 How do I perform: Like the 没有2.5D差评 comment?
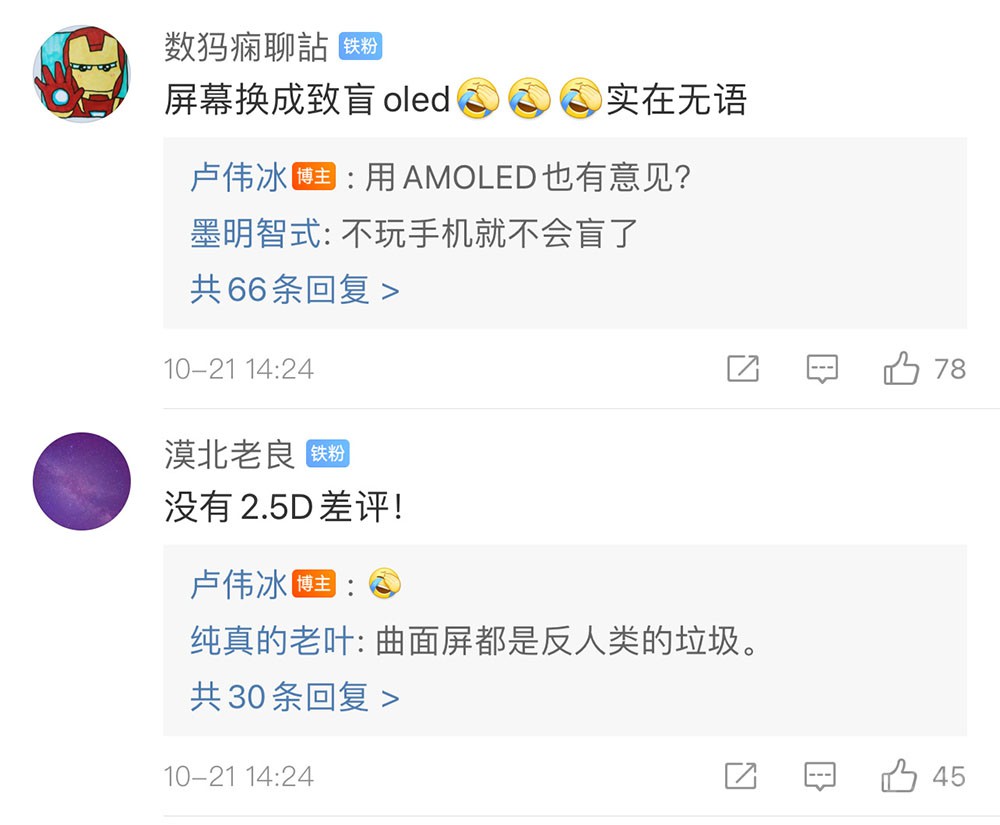(x=900, y=776)
